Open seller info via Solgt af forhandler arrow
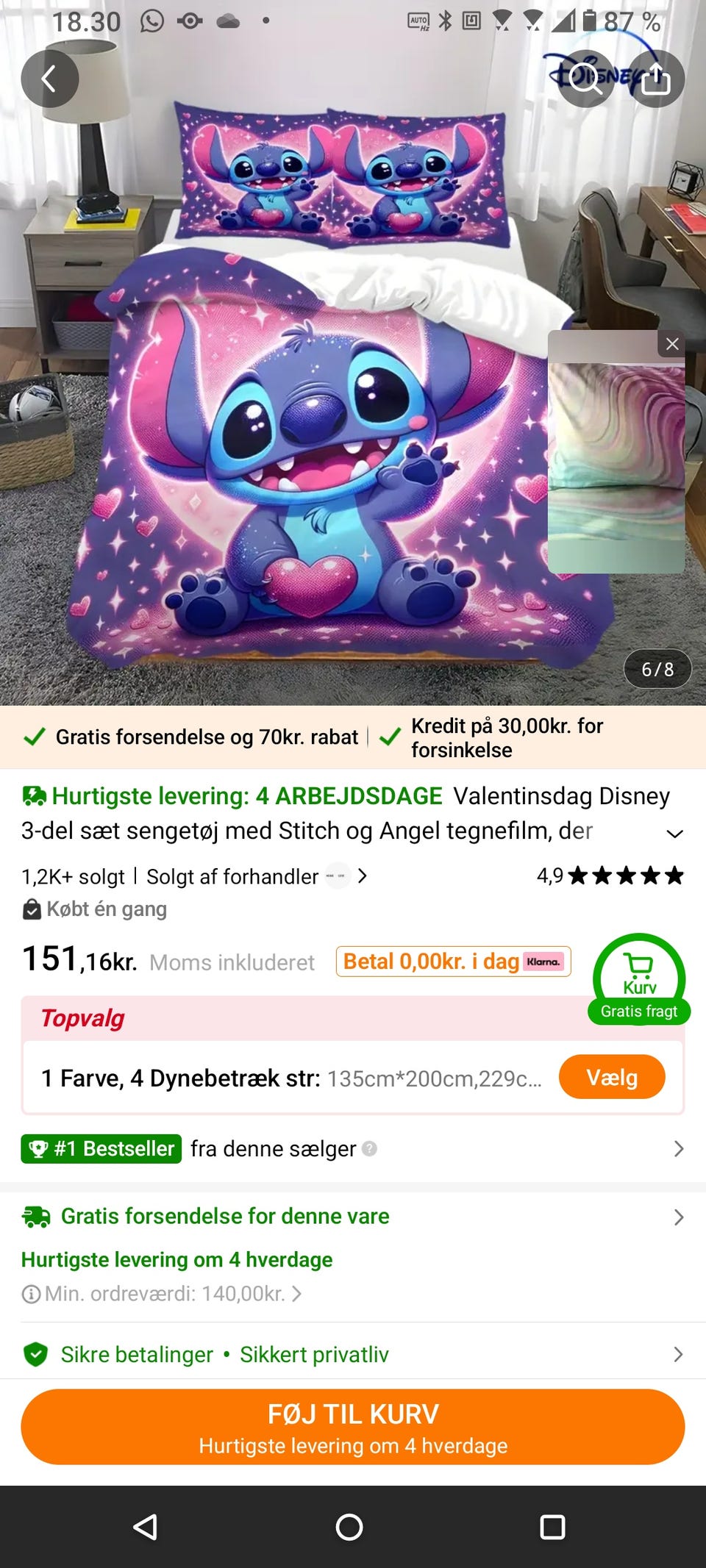The width and height of the screenshot is (706, 1568). (363, 876)
